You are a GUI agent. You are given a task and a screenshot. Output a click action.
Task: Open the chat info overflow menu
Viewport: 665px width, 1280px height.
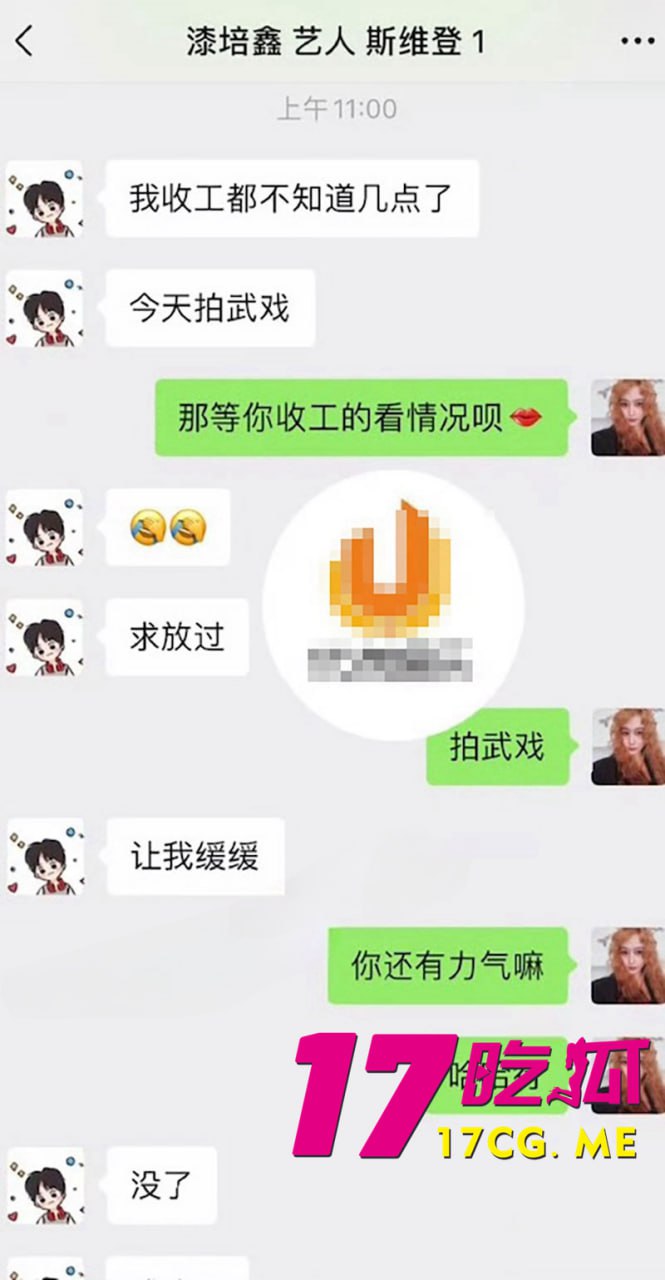pos(636,42)
